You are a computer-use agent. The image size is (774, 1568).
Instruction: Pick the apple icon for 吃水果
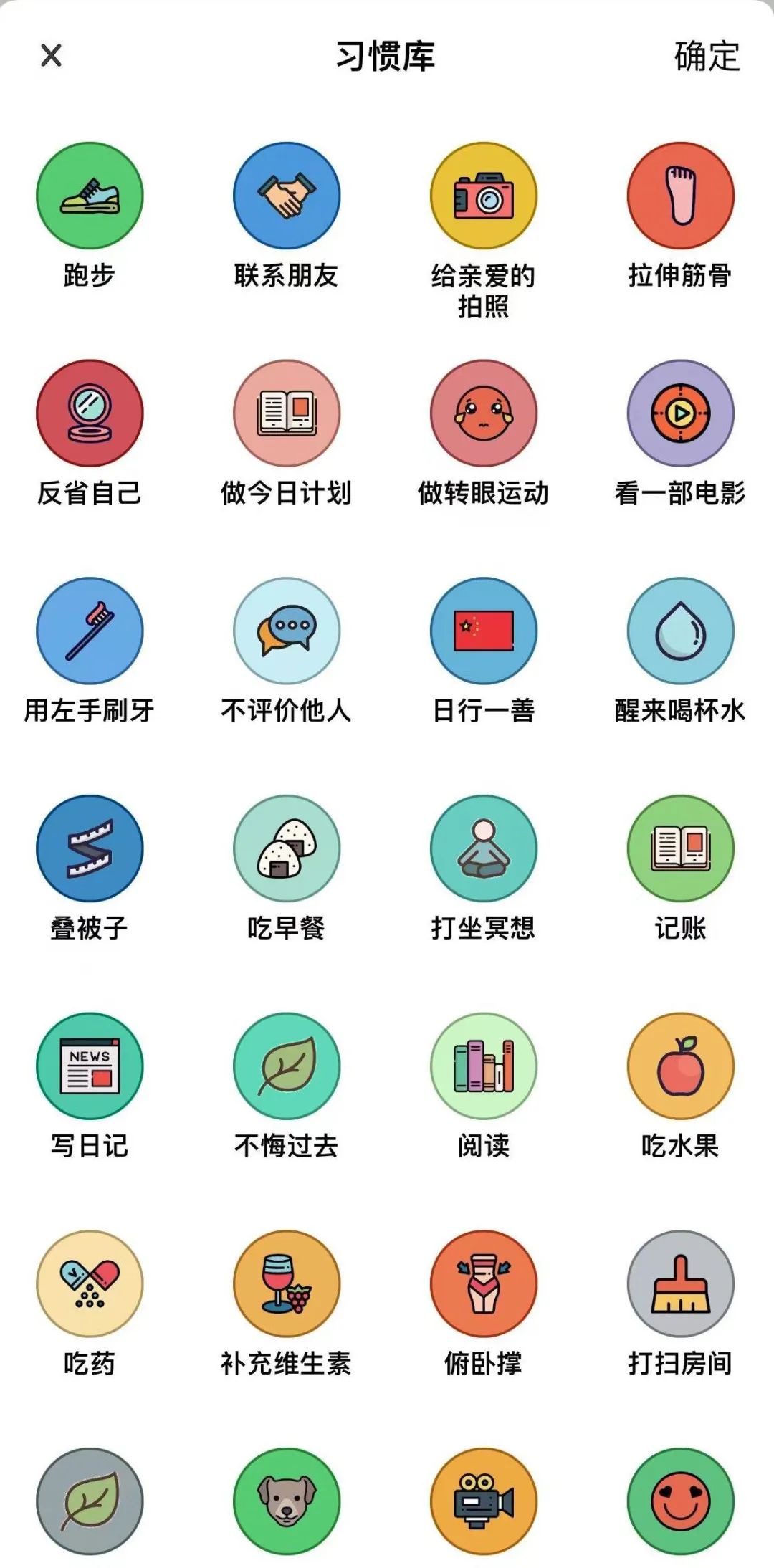point(680,1066)
